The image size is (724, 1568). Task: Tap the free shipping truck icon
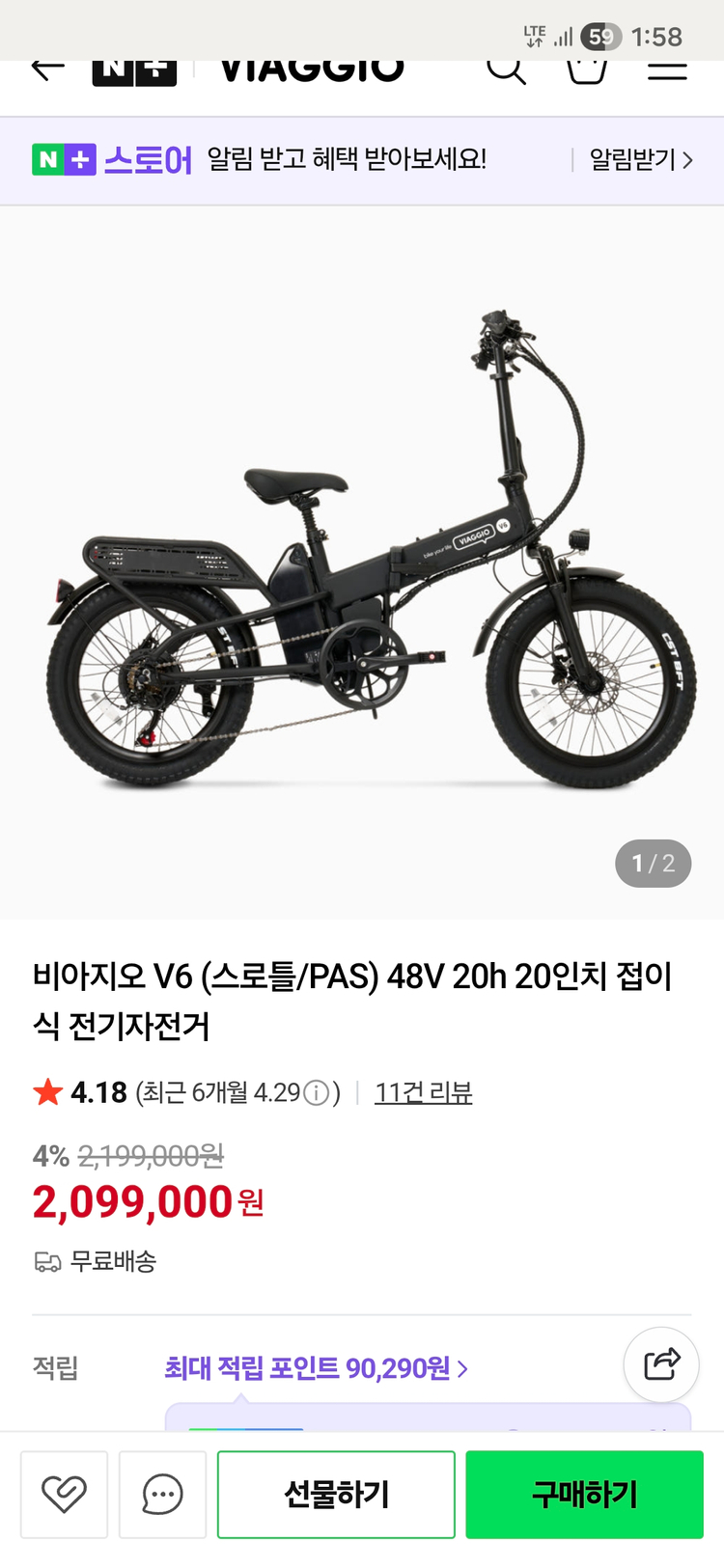pos(44,1260)
